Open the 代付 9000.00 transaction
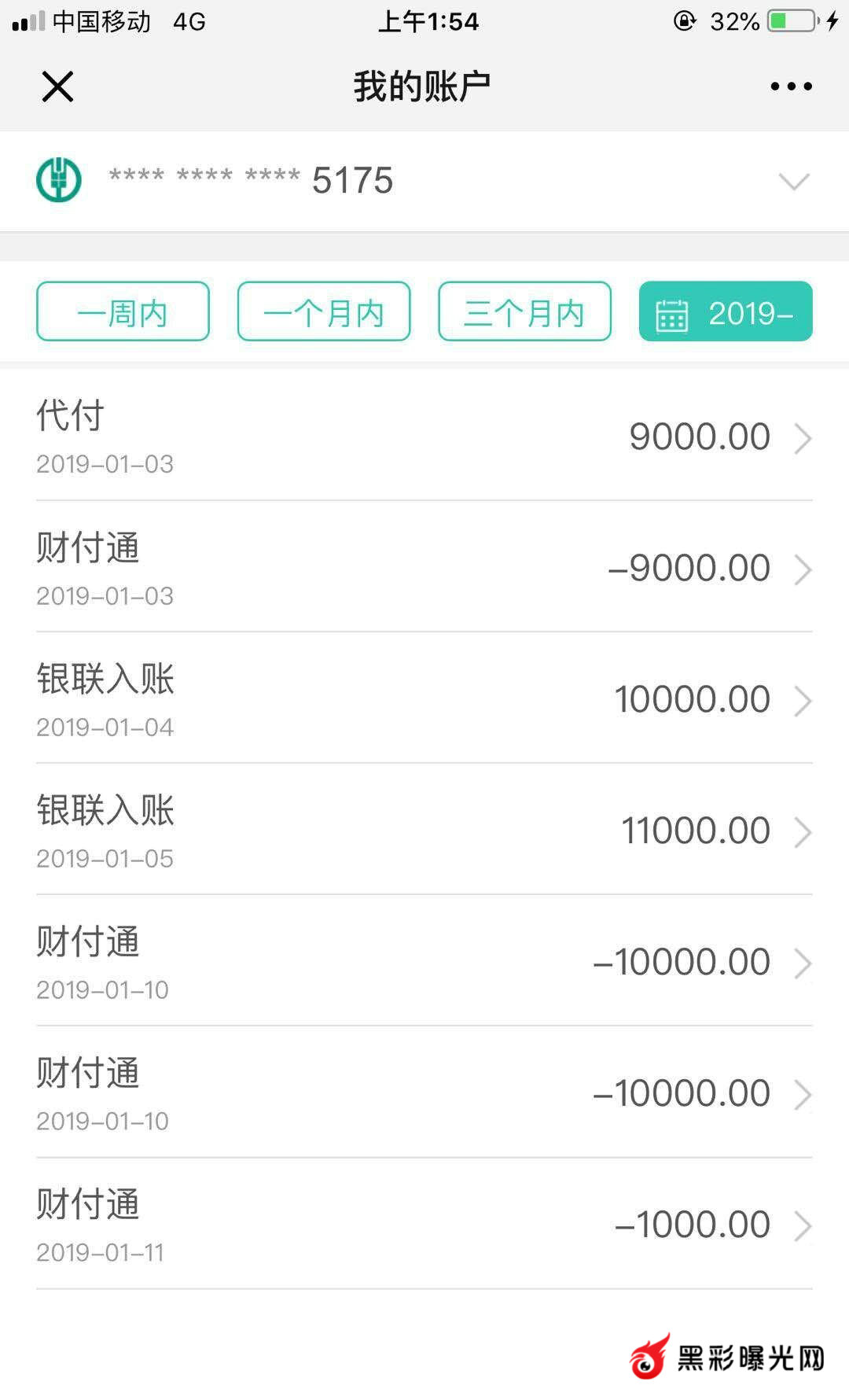849x1400 pixels. pyautogui.click(x=424, y=437)
